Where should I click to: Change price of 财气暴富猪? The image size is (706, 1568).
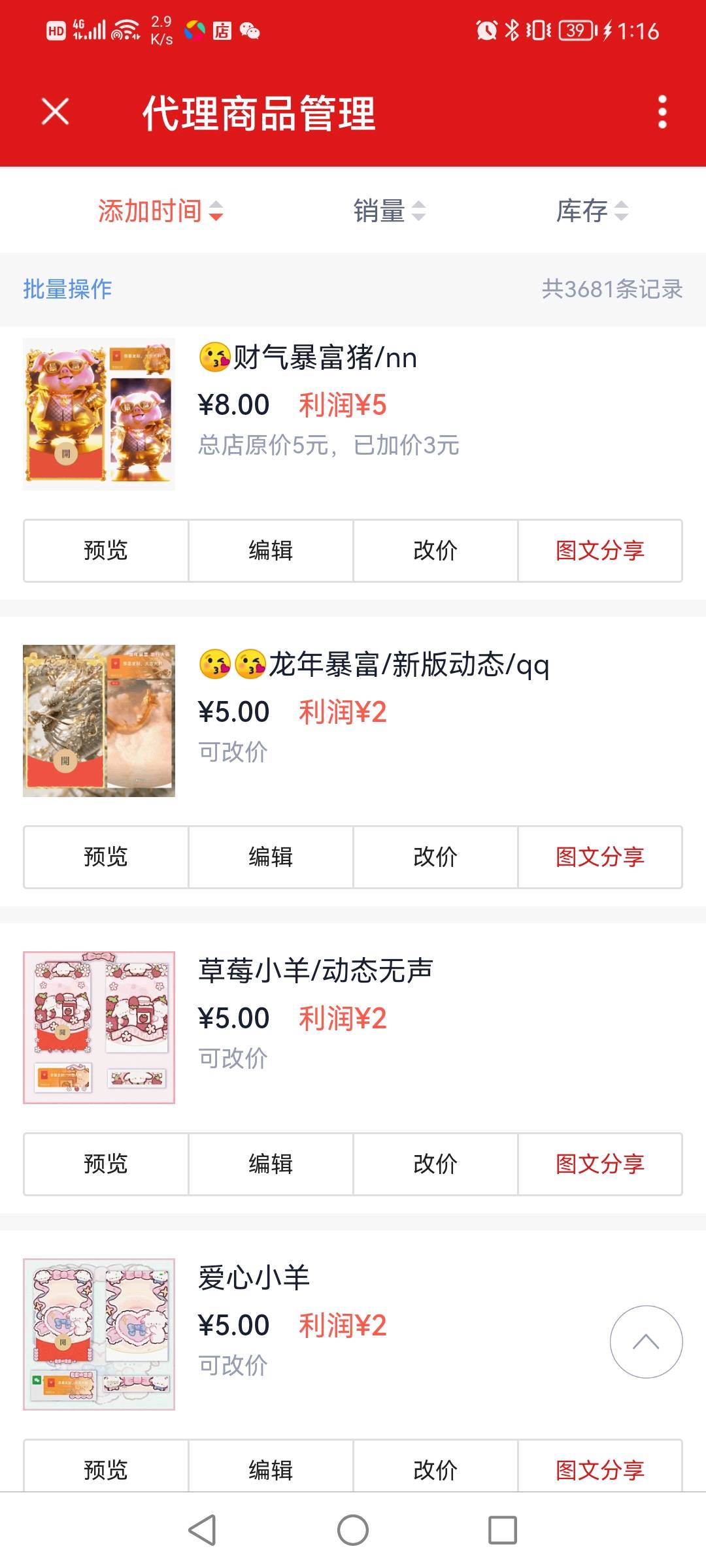click(x=435, y=550)
